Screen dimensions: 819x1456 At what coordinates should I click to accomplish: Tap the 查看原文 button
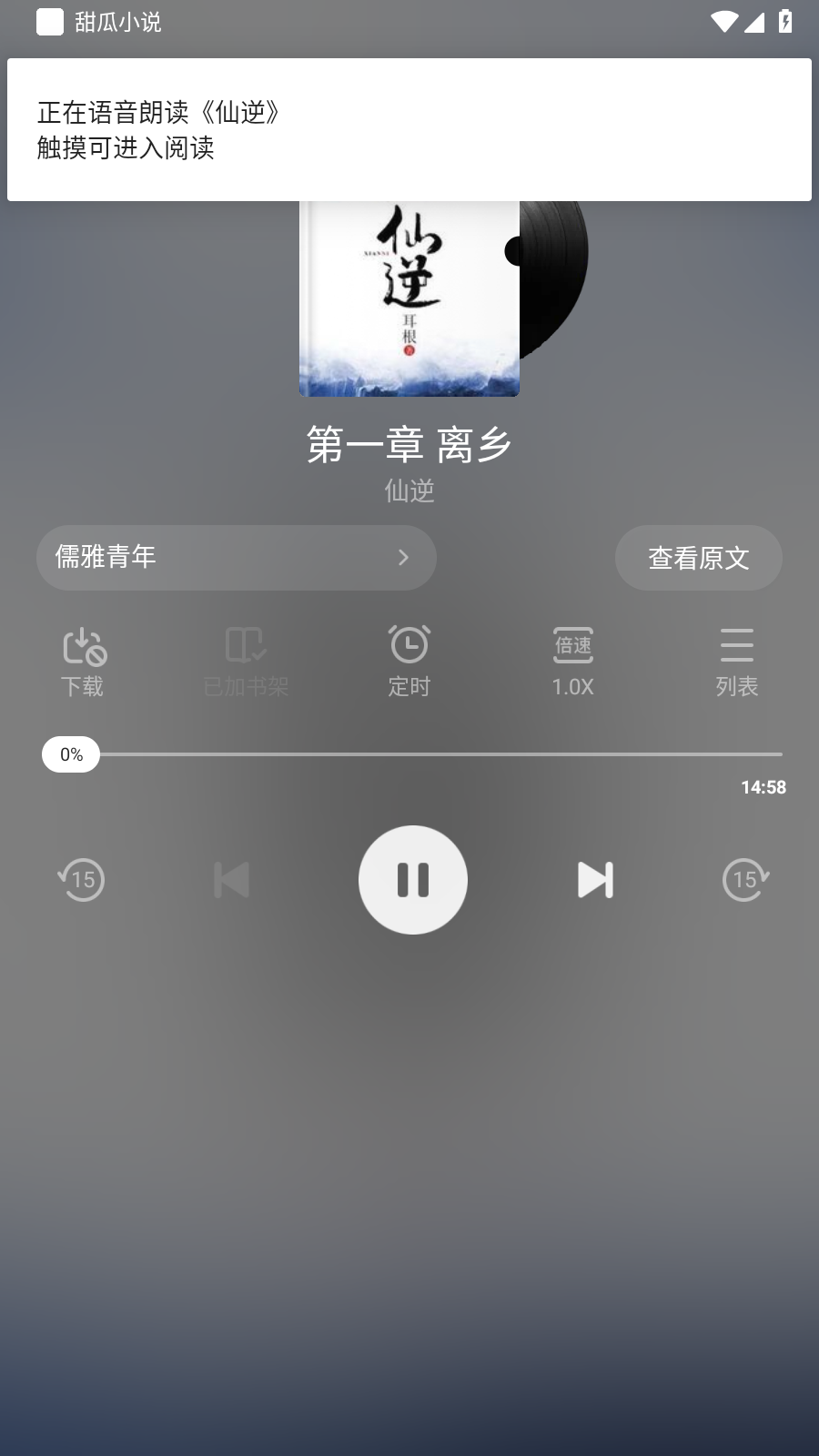pyautogui.click(x=698, y=558)
